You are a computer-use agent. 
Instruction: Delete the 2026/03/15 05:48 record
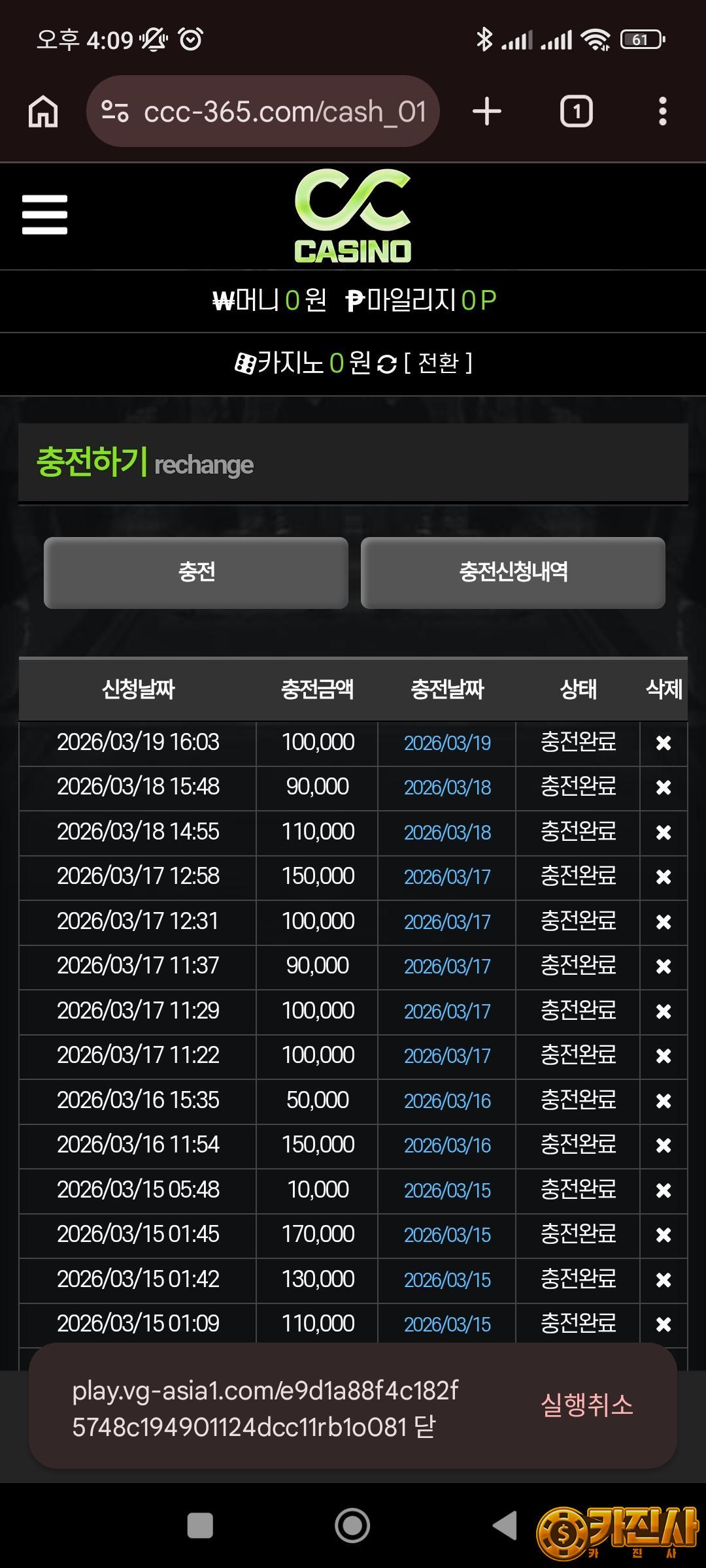pyautogui.click(x=664, y=1190)
